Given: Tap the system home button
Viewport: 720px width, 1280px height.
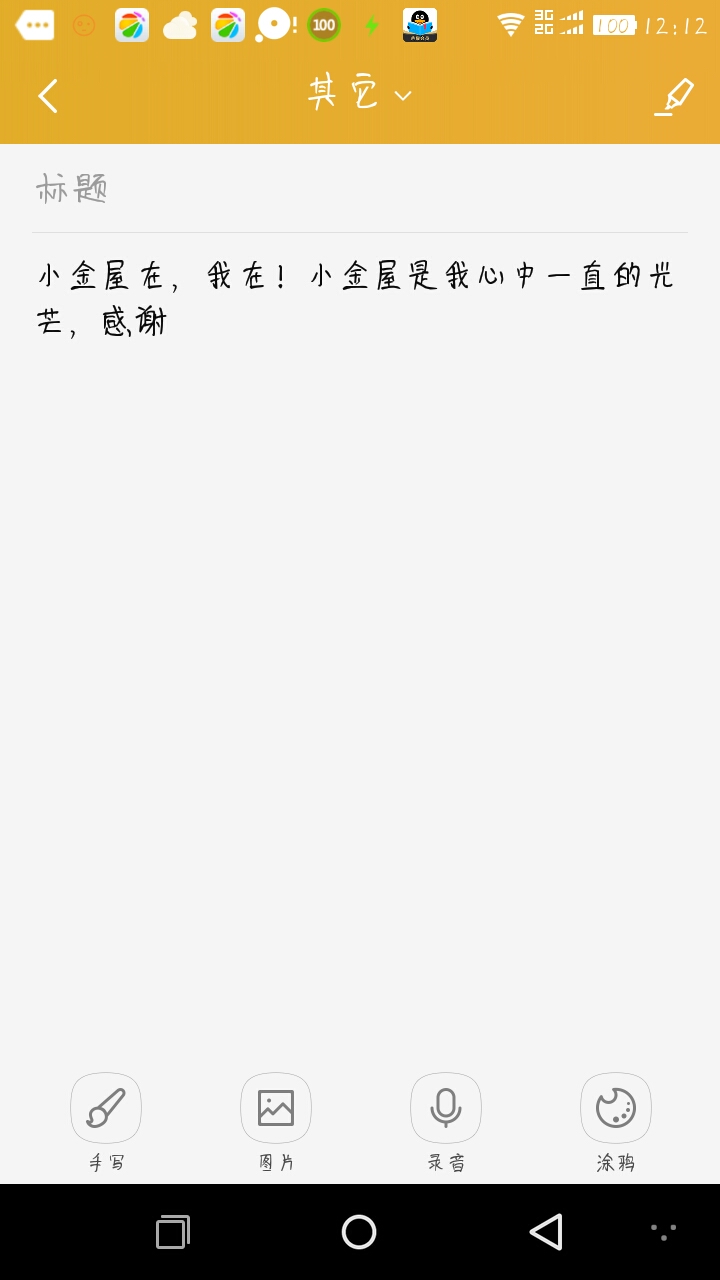Looking at the screenshot, I should tap(359, 1232).
